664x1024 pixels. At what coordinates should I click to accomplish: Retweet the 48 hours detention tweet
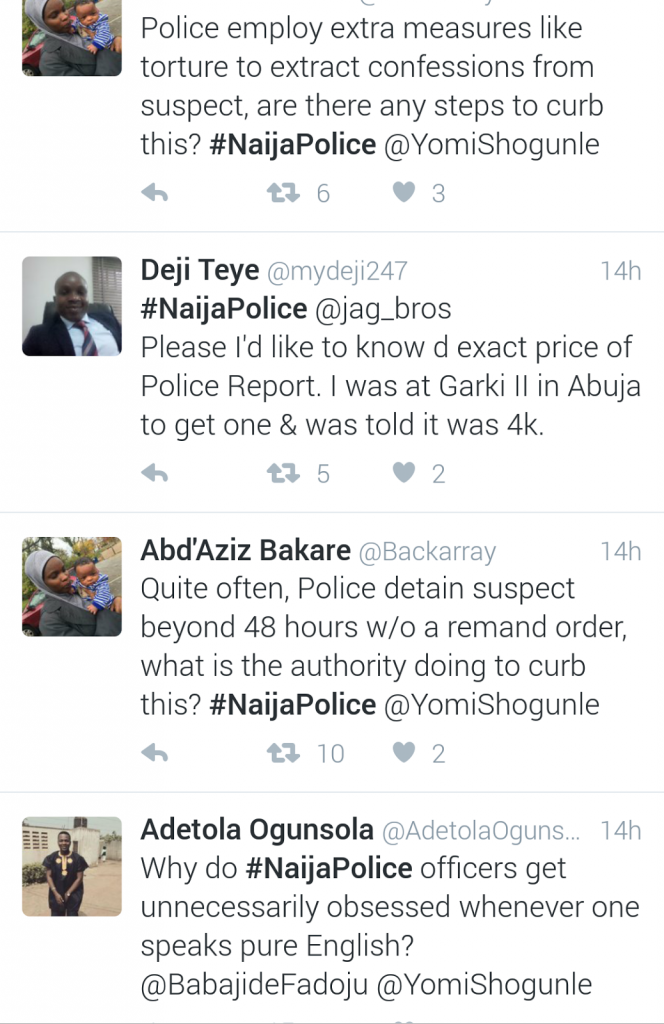[284, 753]
